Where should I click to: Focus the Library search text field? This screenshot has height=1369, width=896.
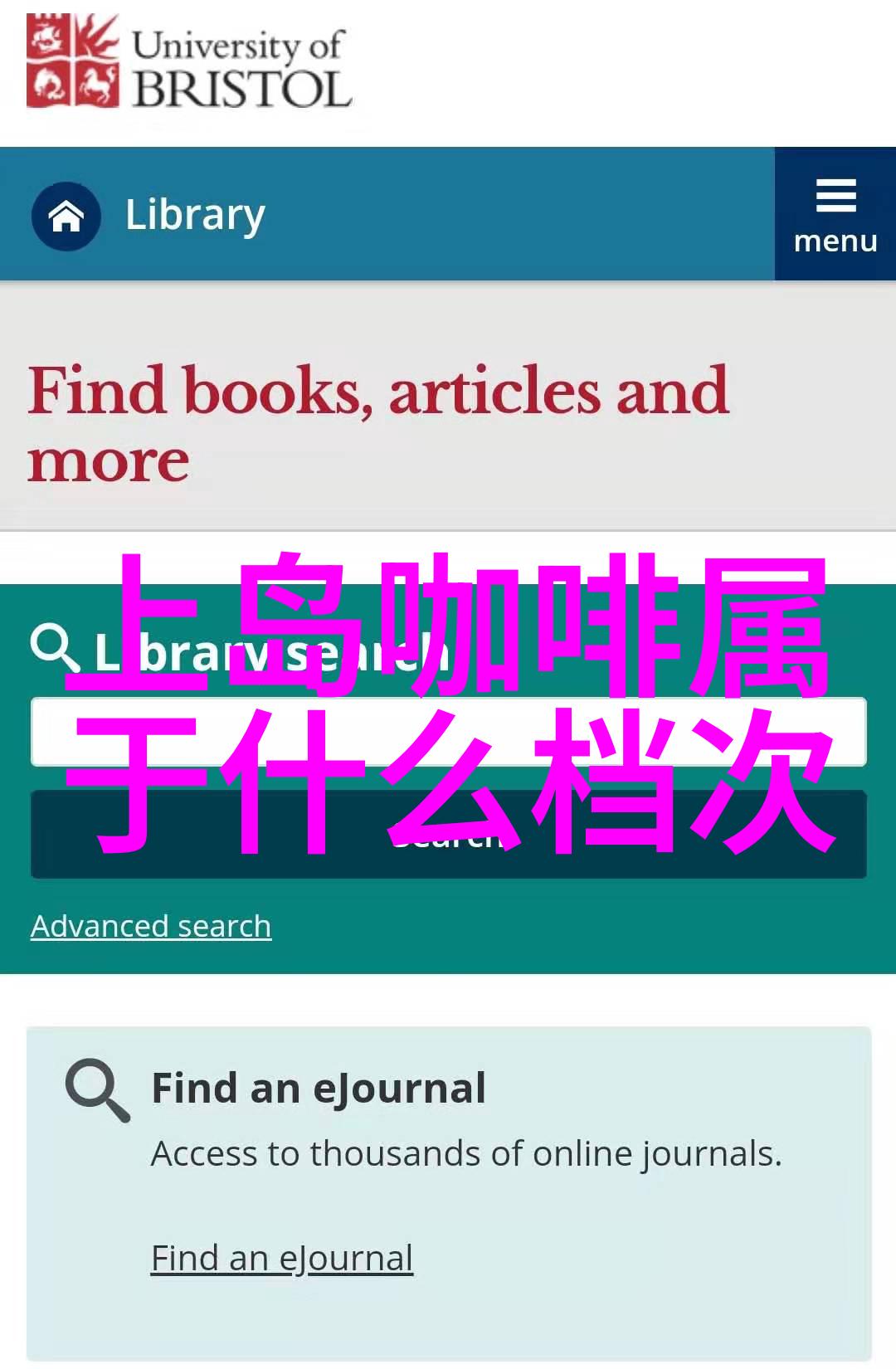point(448,731)
